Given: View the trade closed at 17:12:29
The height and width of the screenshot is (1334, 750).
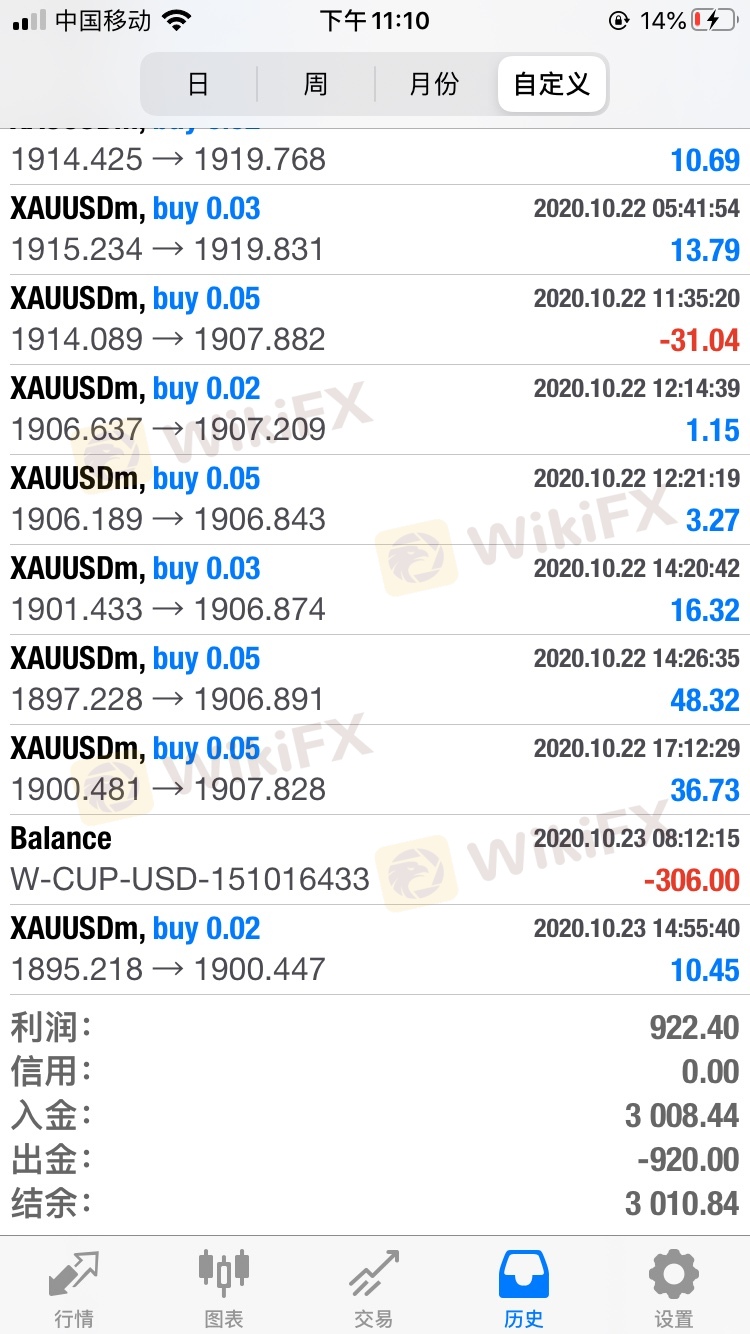Looking at the screenshot, I should click(375, 770).
